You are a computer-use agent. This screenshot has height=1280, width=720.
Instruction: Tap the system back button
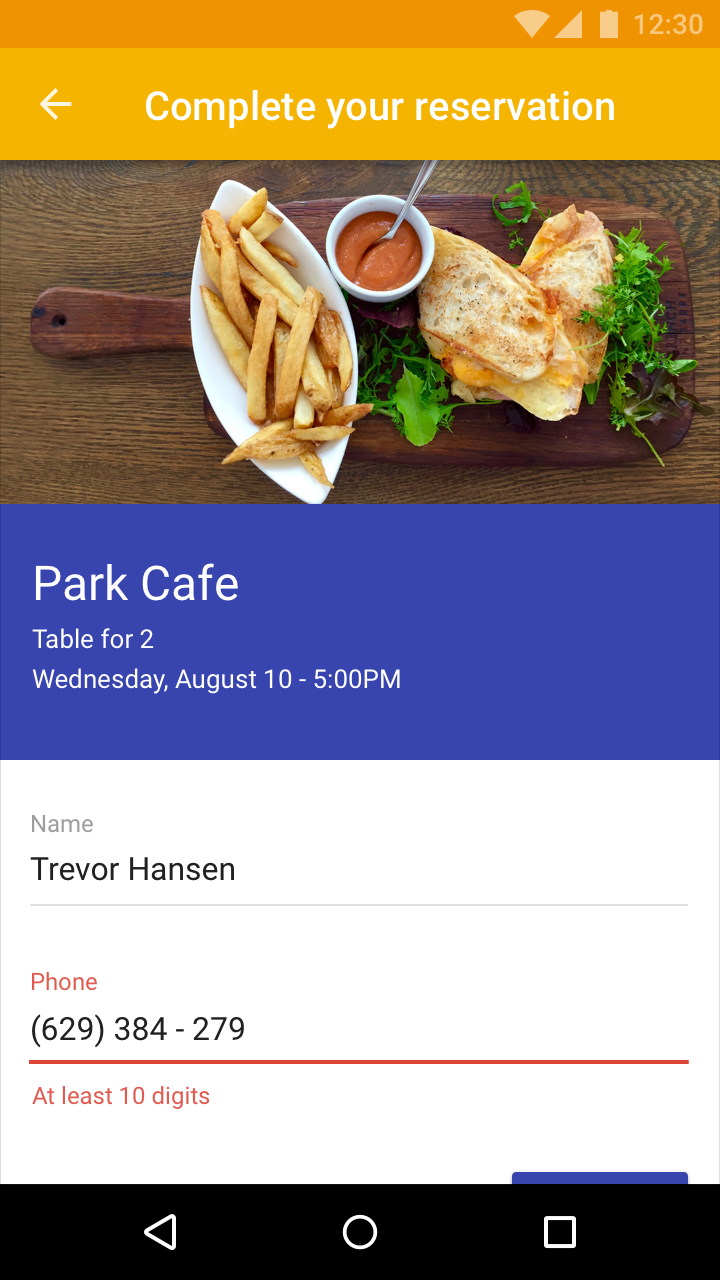[160, 1232]
